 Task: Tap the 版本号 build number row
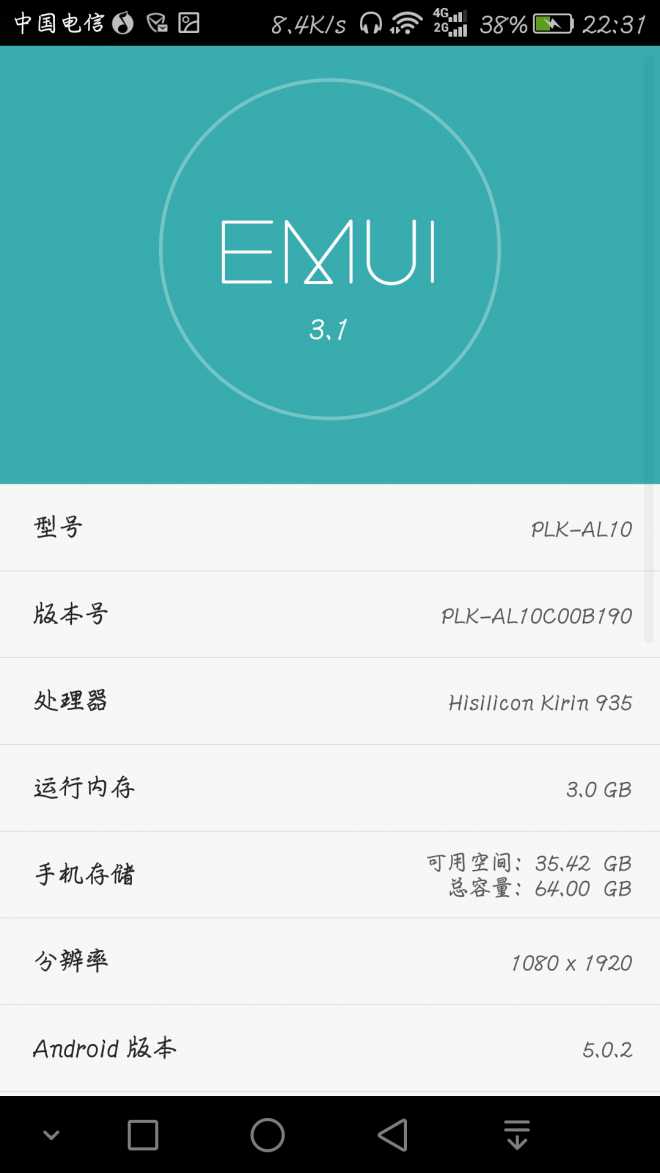[330, 614]
